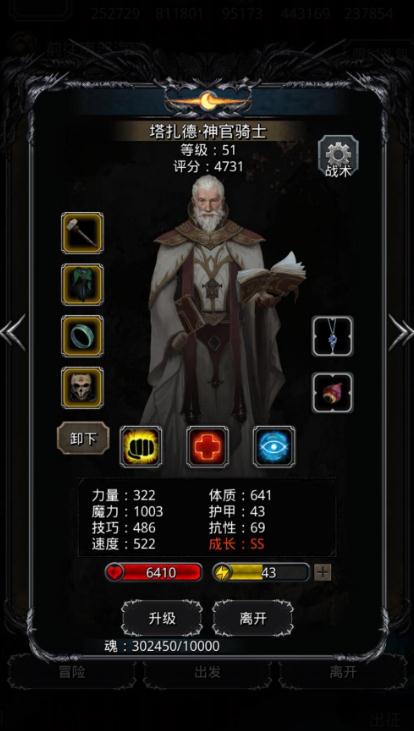The image size is (414, 731).
Task: Open the green cloak armor slot
Action: (x=83, y=284)
